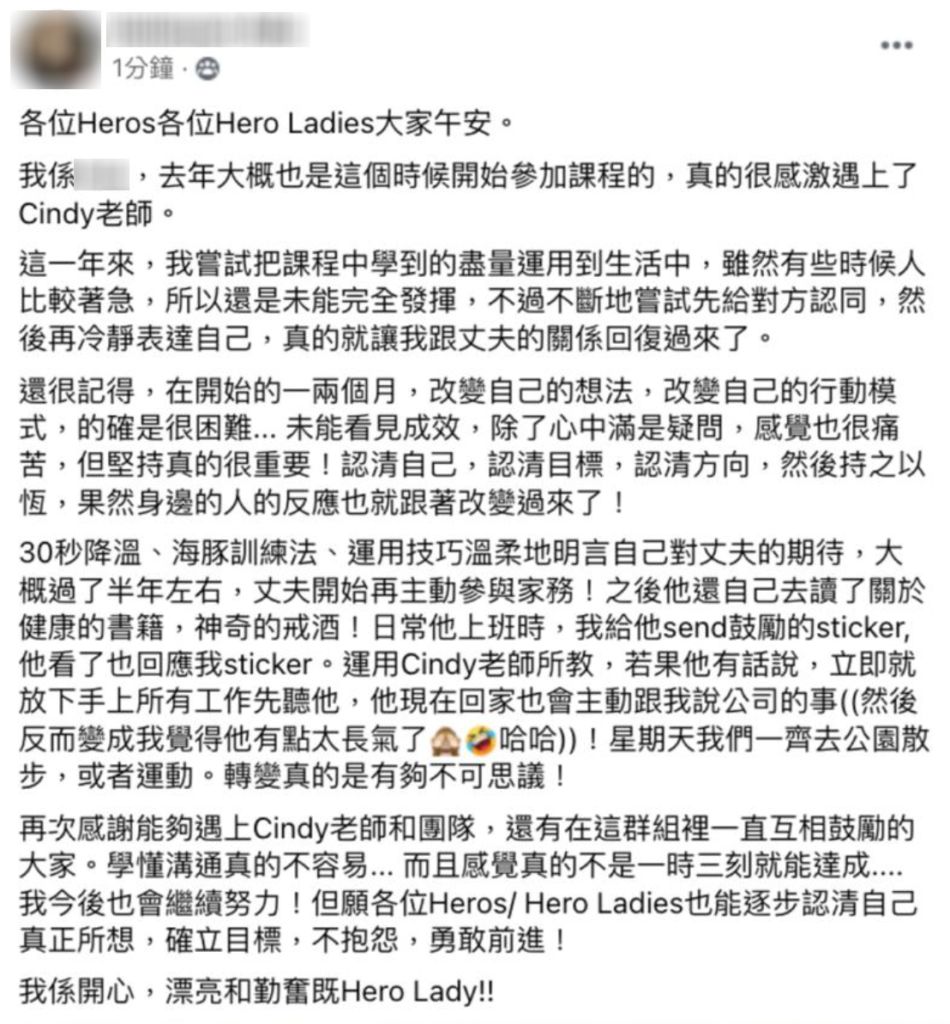Open the post's three-dot options menu
950x1024 pixels.
[x=895, y=46]
